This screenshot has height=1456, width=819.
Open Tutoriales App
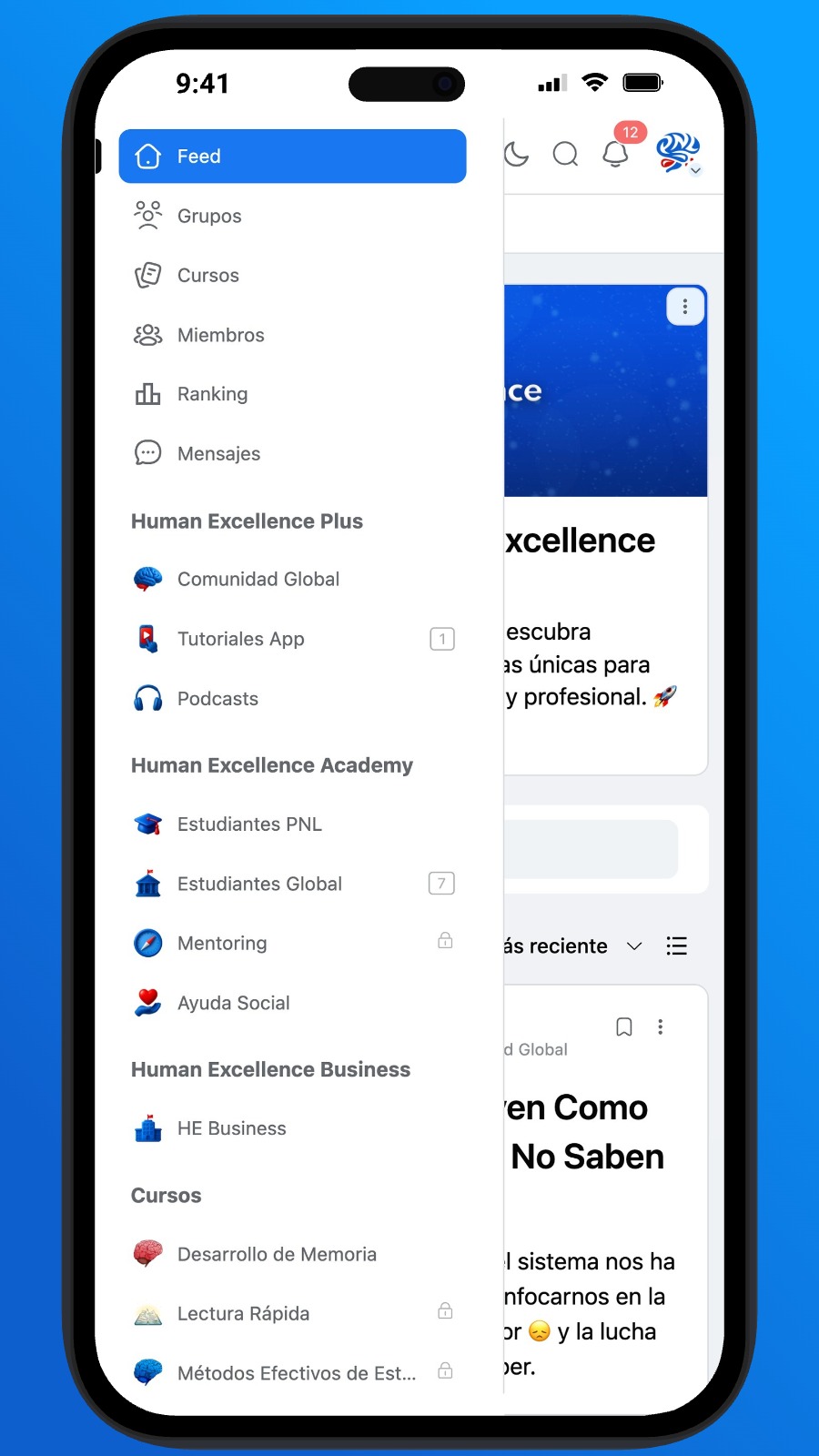[x=240, y=639]
